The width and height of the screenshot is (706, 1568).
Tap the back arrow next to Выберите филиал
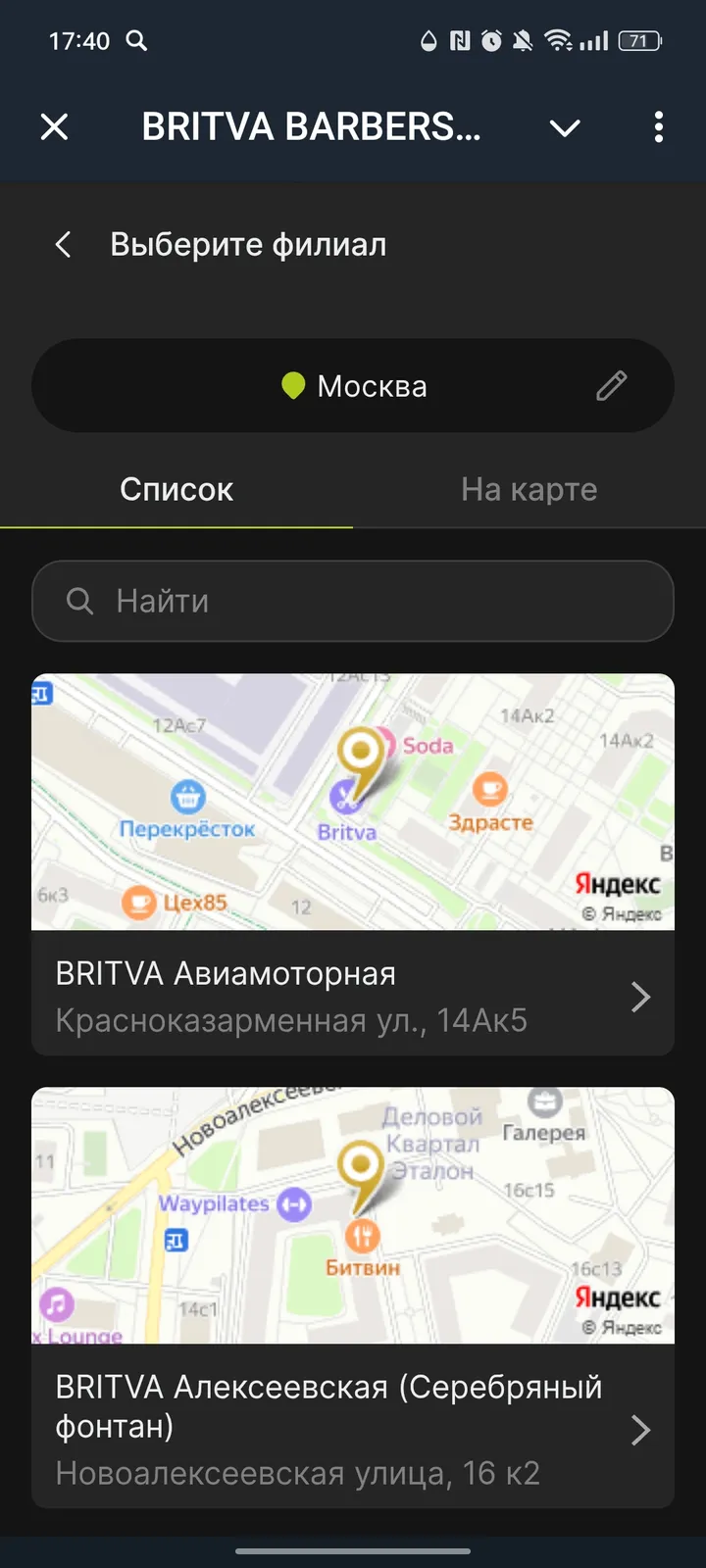62,244
